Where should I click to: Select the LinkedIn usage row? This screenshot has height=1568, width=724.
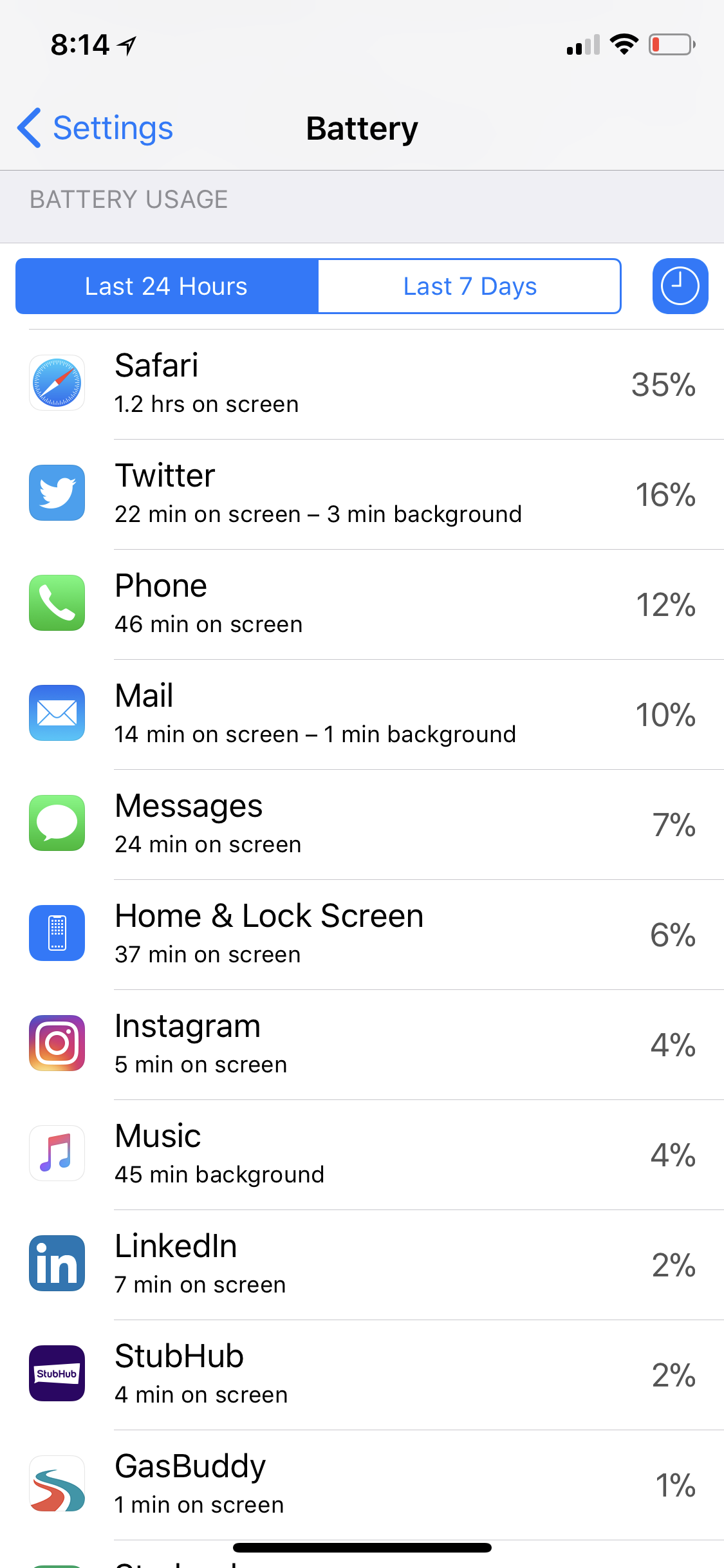tap(362, 1265)
